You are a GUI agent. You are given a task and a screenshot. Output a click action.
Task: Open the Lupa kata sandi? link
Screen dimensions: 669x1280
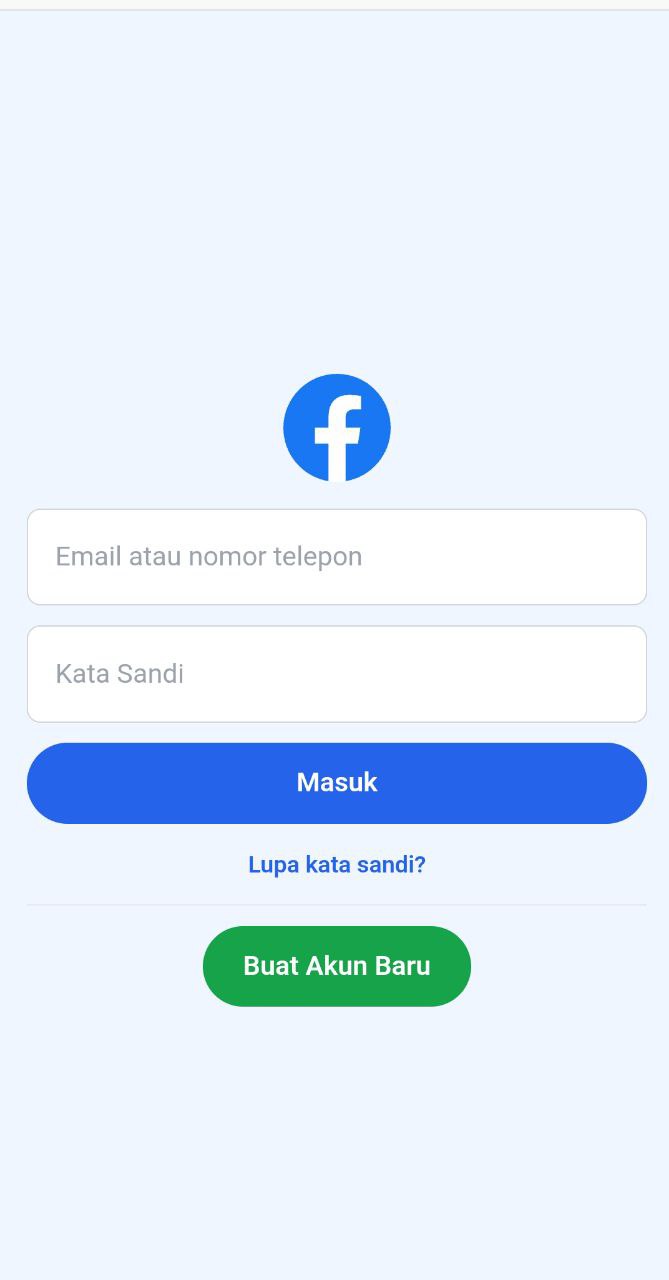pyautogui.click(x=336, y=864)
